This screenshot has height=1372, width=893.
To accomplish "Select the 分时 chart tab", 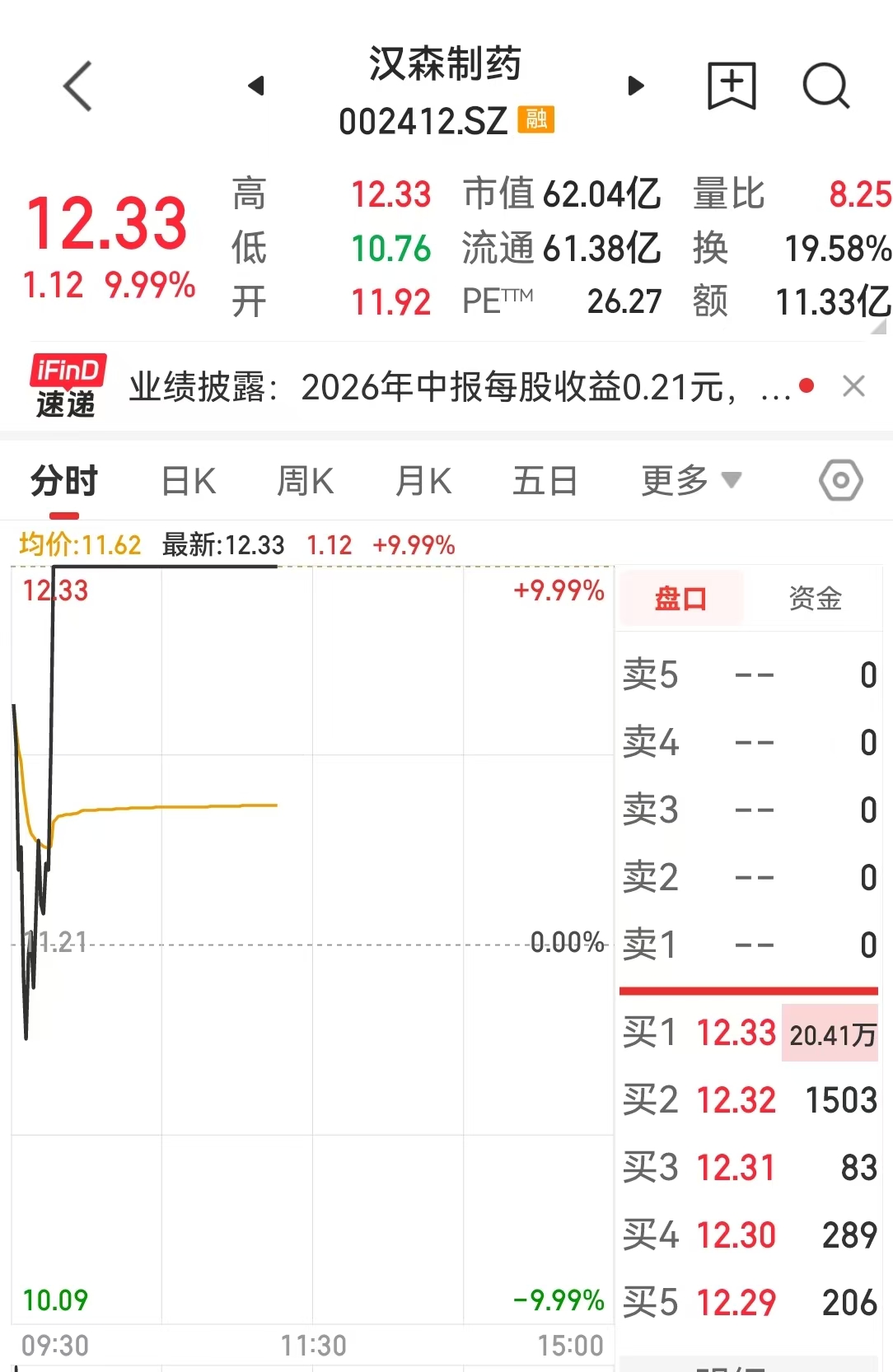I will pyautogui.click(x=64, y=481).
